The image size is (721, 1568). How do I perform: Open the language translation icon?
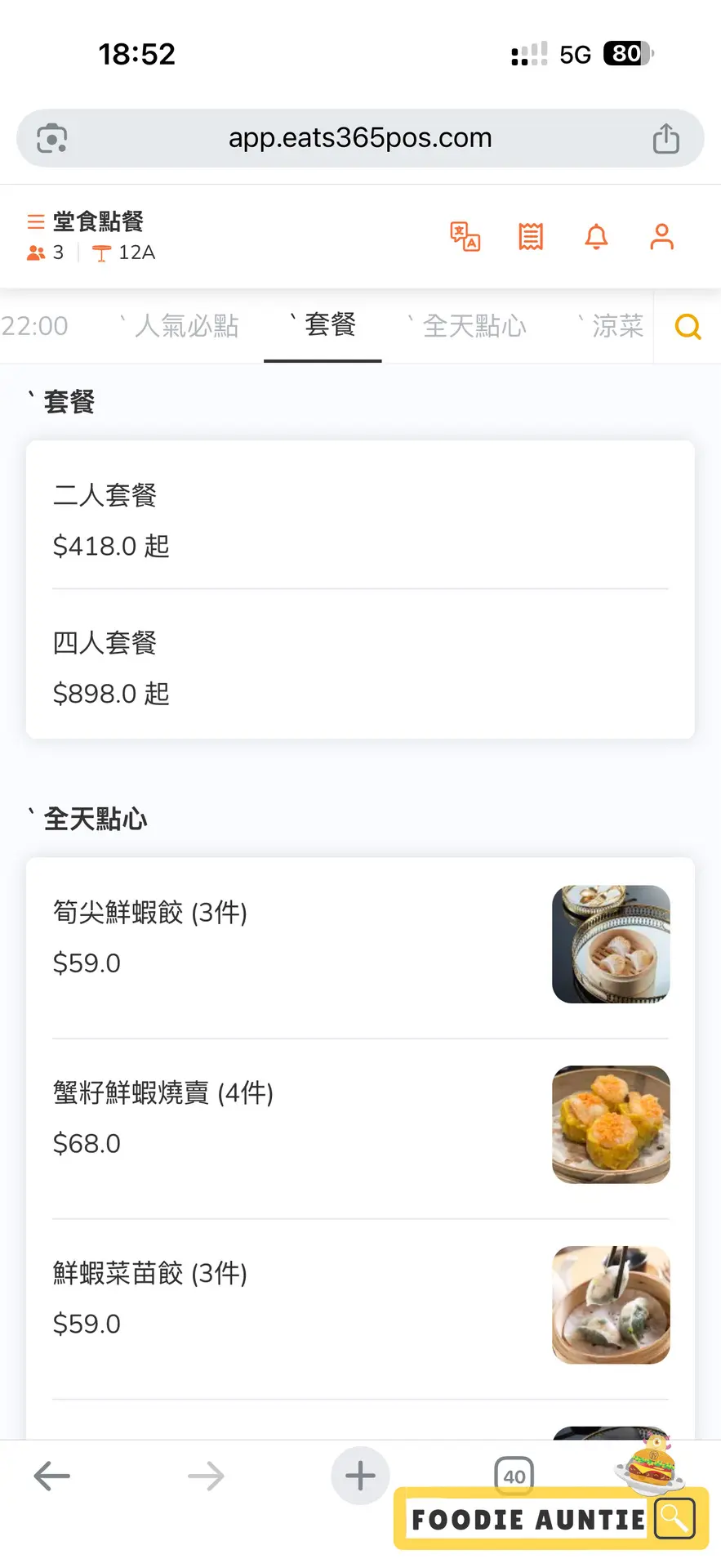[x=465, y=237]
